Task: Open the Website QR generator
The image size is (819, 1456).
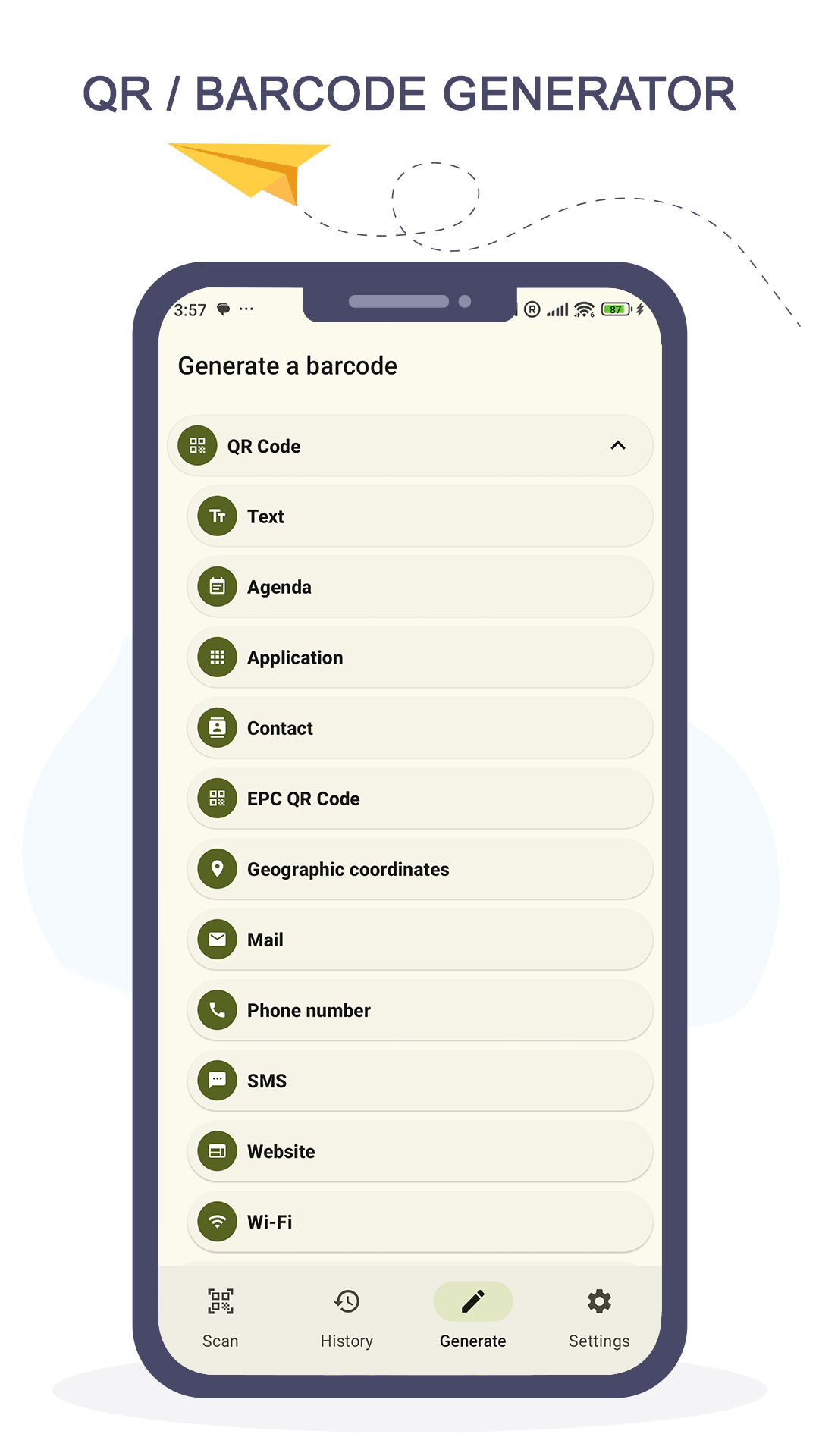Action: click(x=418, y=1151)
